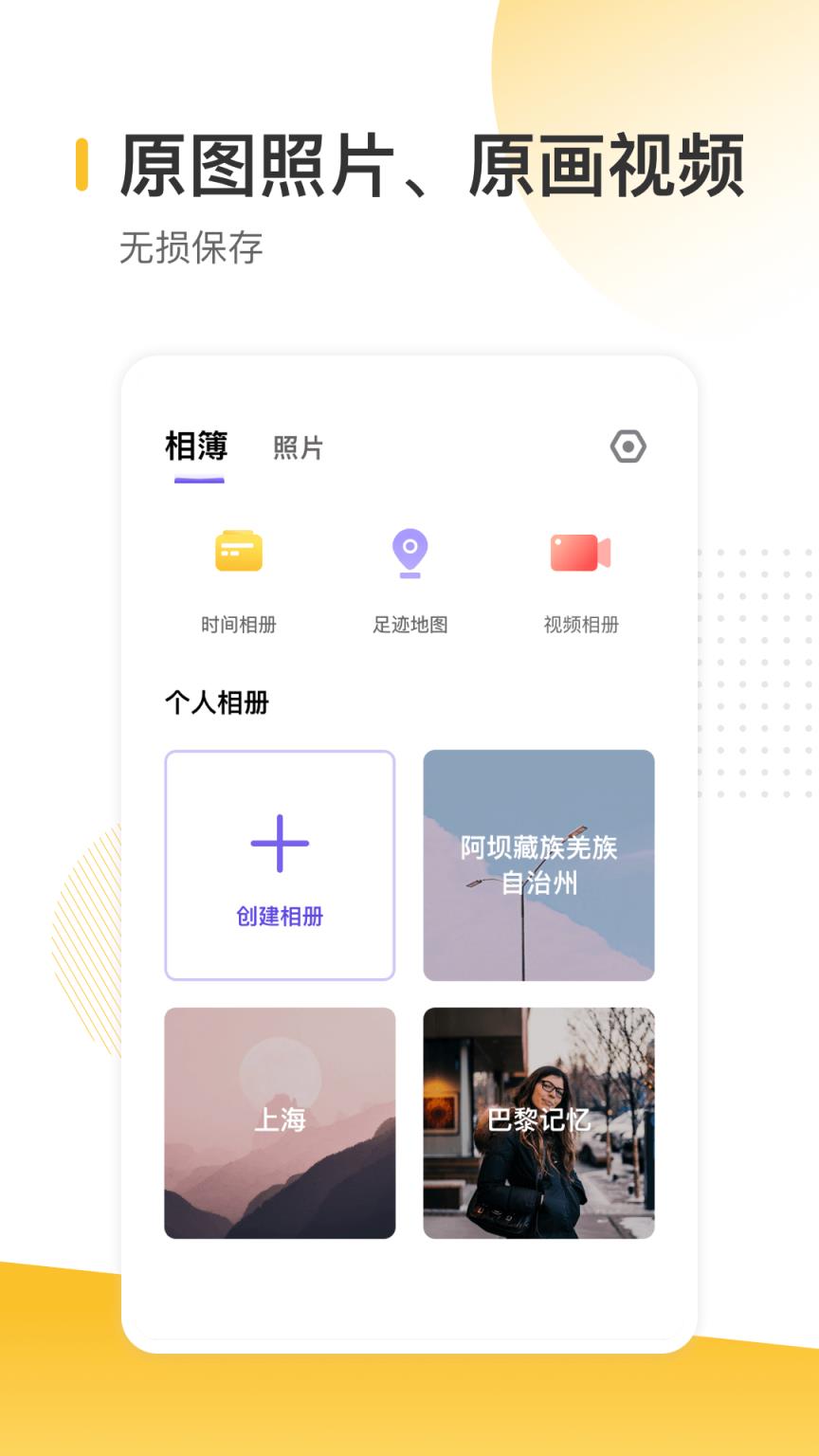
Task: Open the 上海 album thumbnail
Action: coord(279,1123)
